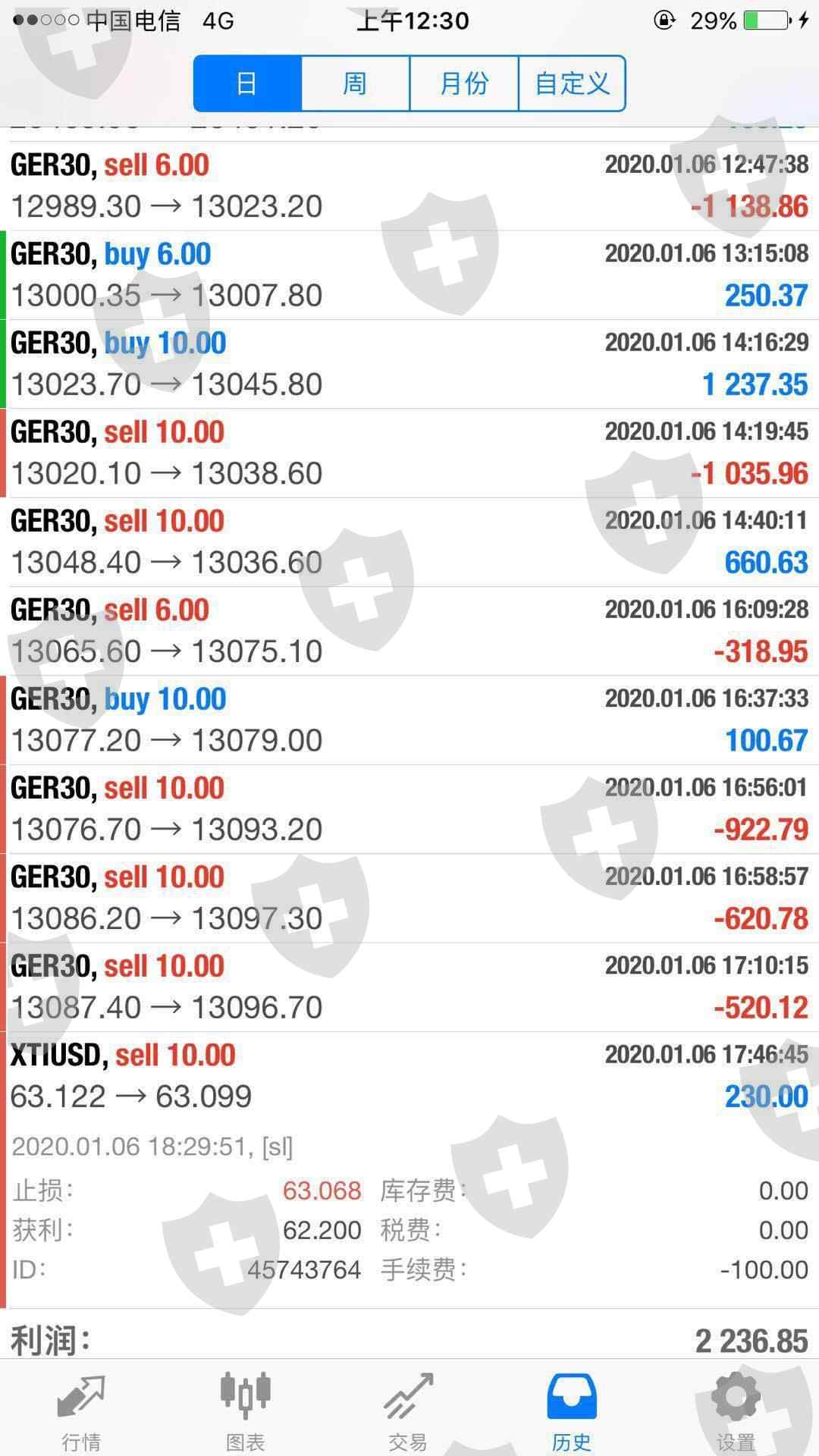Switch to the 月份 (month) period tab

pos(464,83)
